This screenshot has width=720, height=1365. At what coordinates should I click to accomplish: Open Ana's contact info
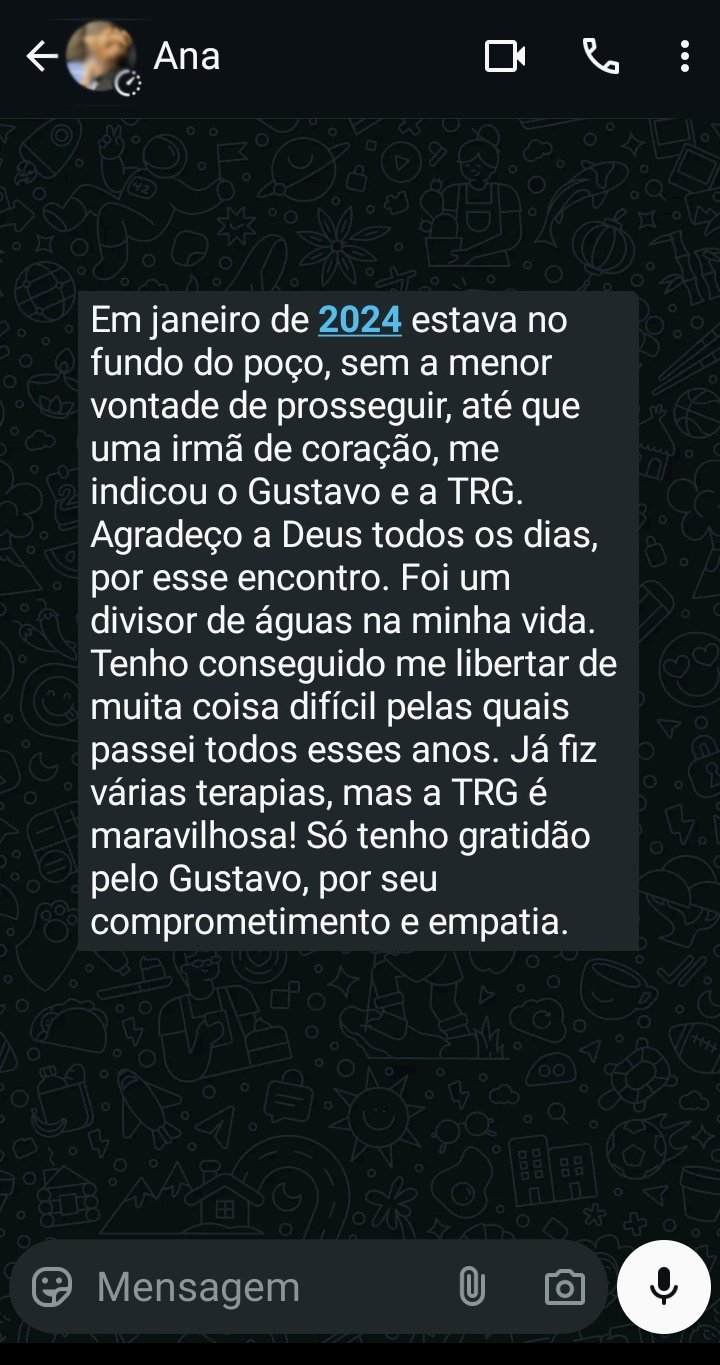(187, 57)
